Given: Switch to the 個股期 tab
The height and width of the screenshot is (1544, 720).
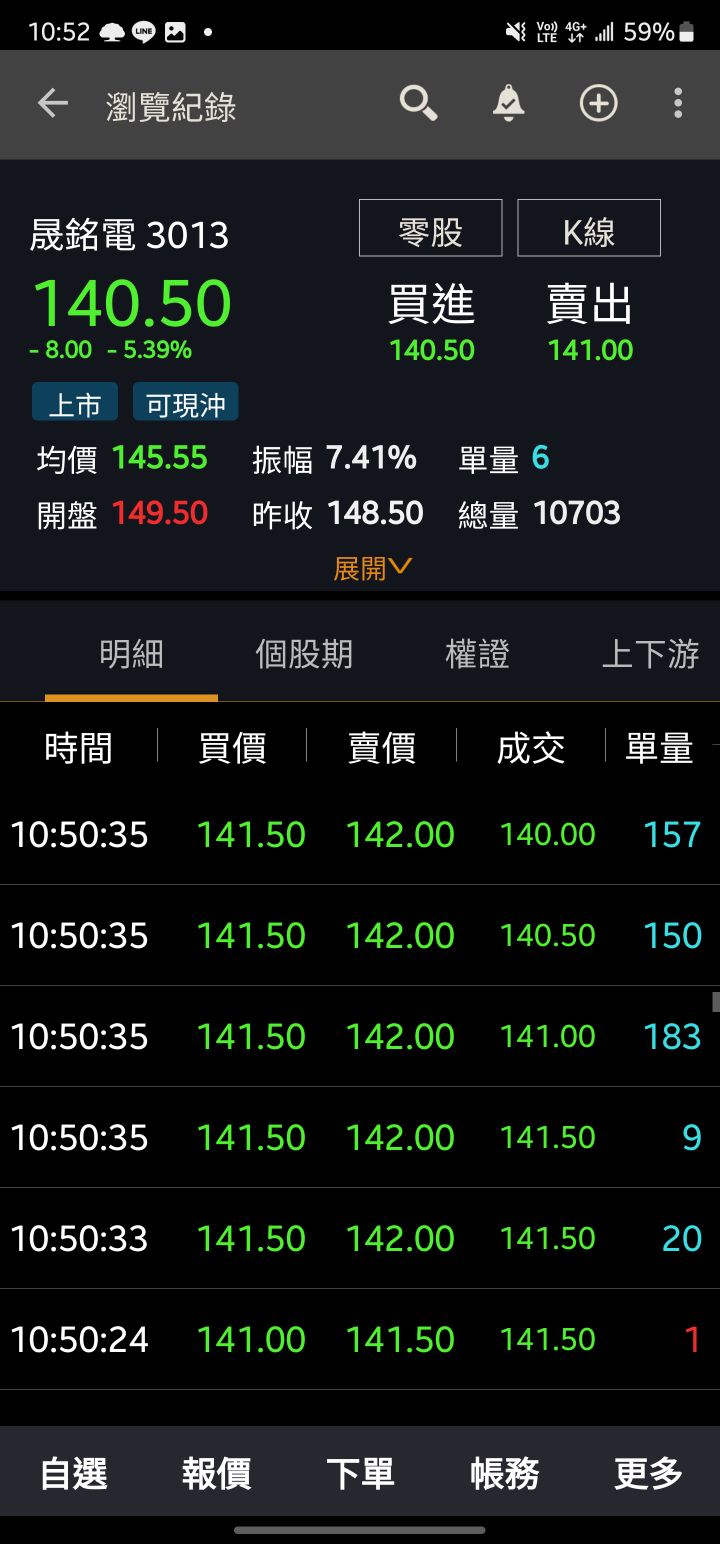Looking at the screenshot, I should tap(303, 655).
